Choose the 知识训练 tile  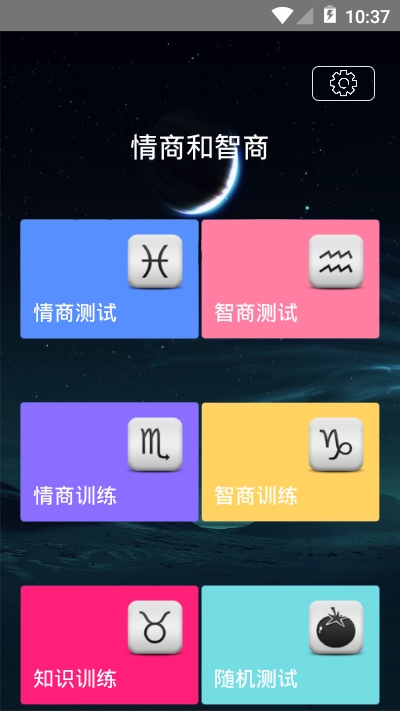click(x=109, y=645)
